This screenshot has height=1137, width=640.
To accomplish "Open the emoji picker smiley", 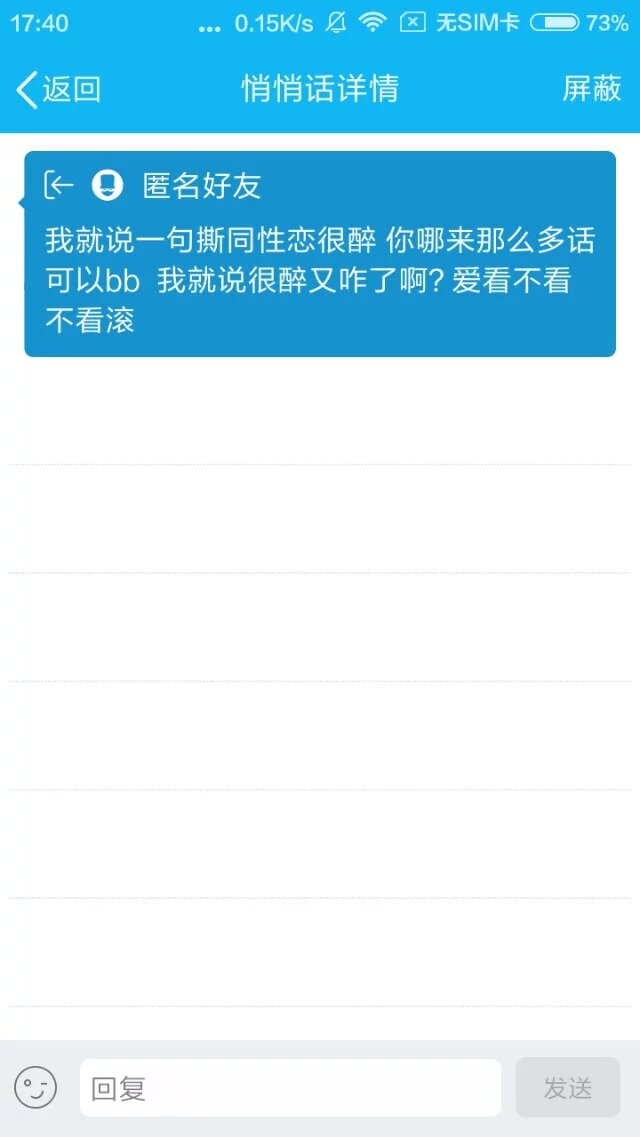I will point(36,1087).
